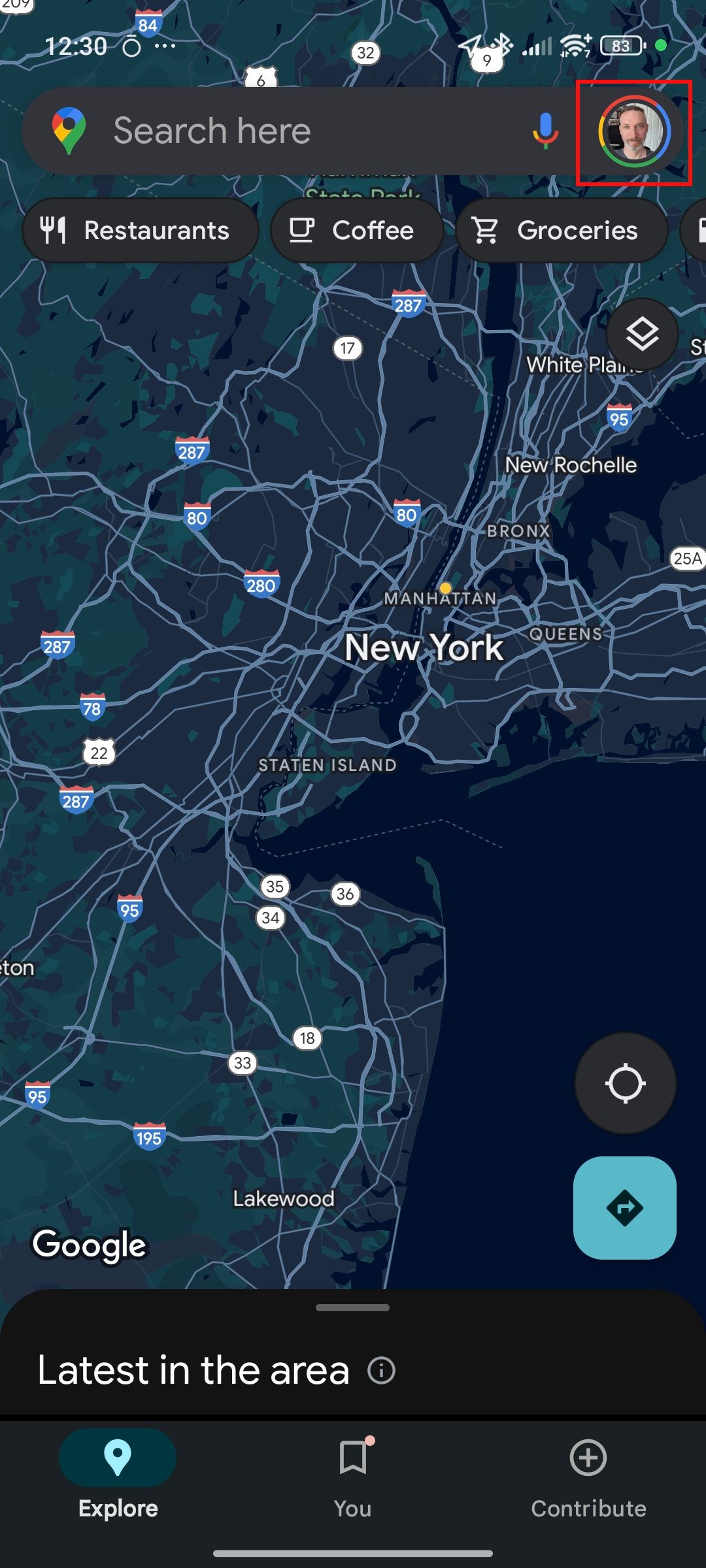Start voice search with the microphone
This screenshot has width=706, height=1568.
tap(545, 131)
